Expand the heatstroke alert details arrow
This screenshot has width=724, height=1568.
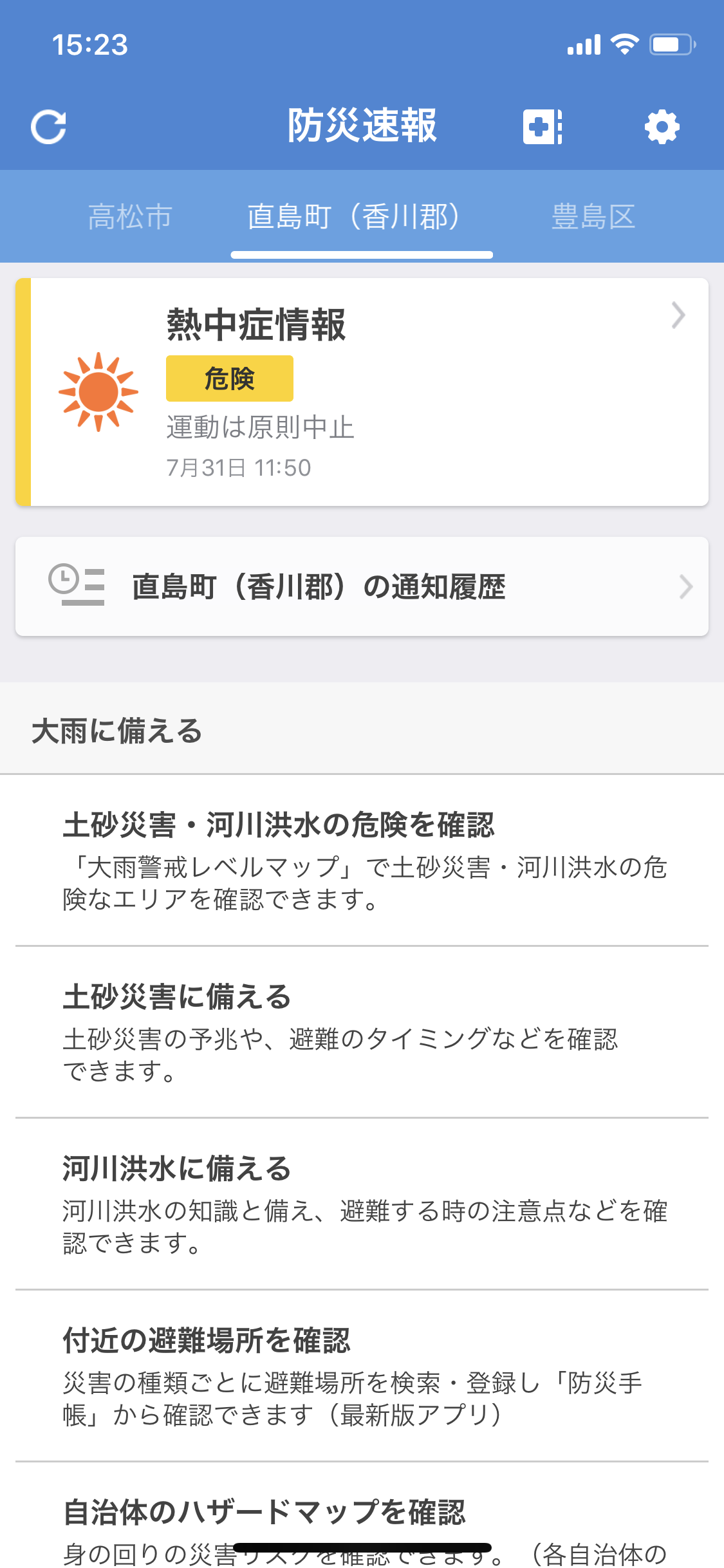(678, 315)
